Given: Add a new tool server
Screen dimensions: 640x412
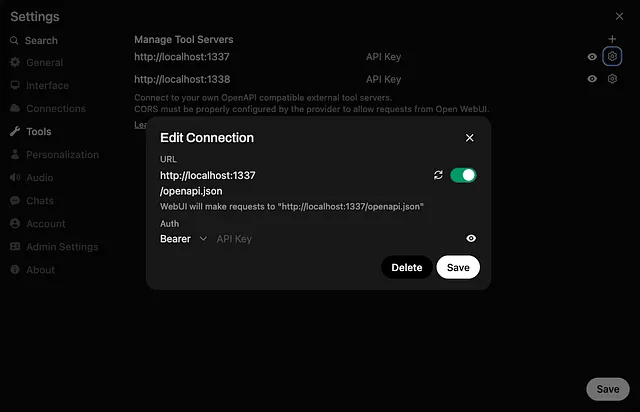Looking at the screenshot, I should (613, 39).
